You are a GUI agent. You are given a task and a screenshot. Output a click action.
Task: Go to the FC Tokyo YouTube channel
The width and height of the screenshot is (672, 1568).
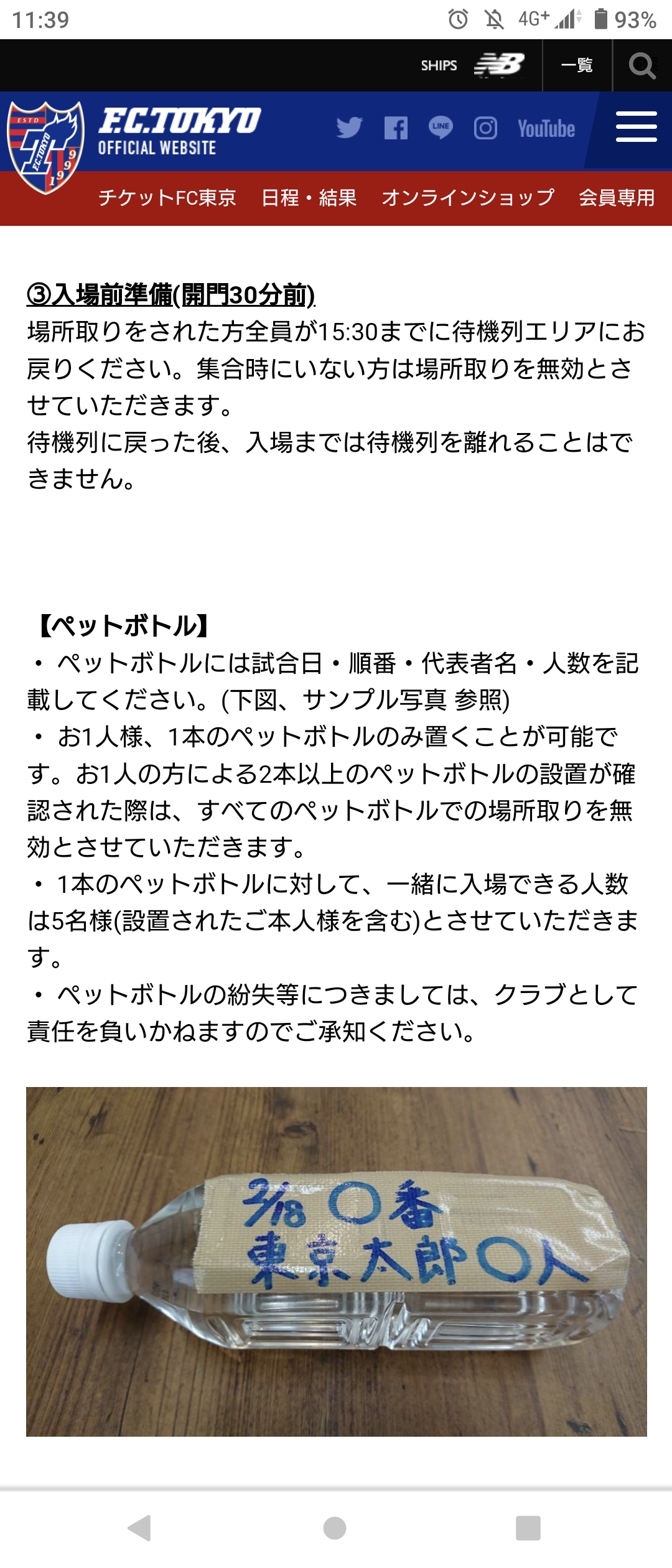coord(546,129)
